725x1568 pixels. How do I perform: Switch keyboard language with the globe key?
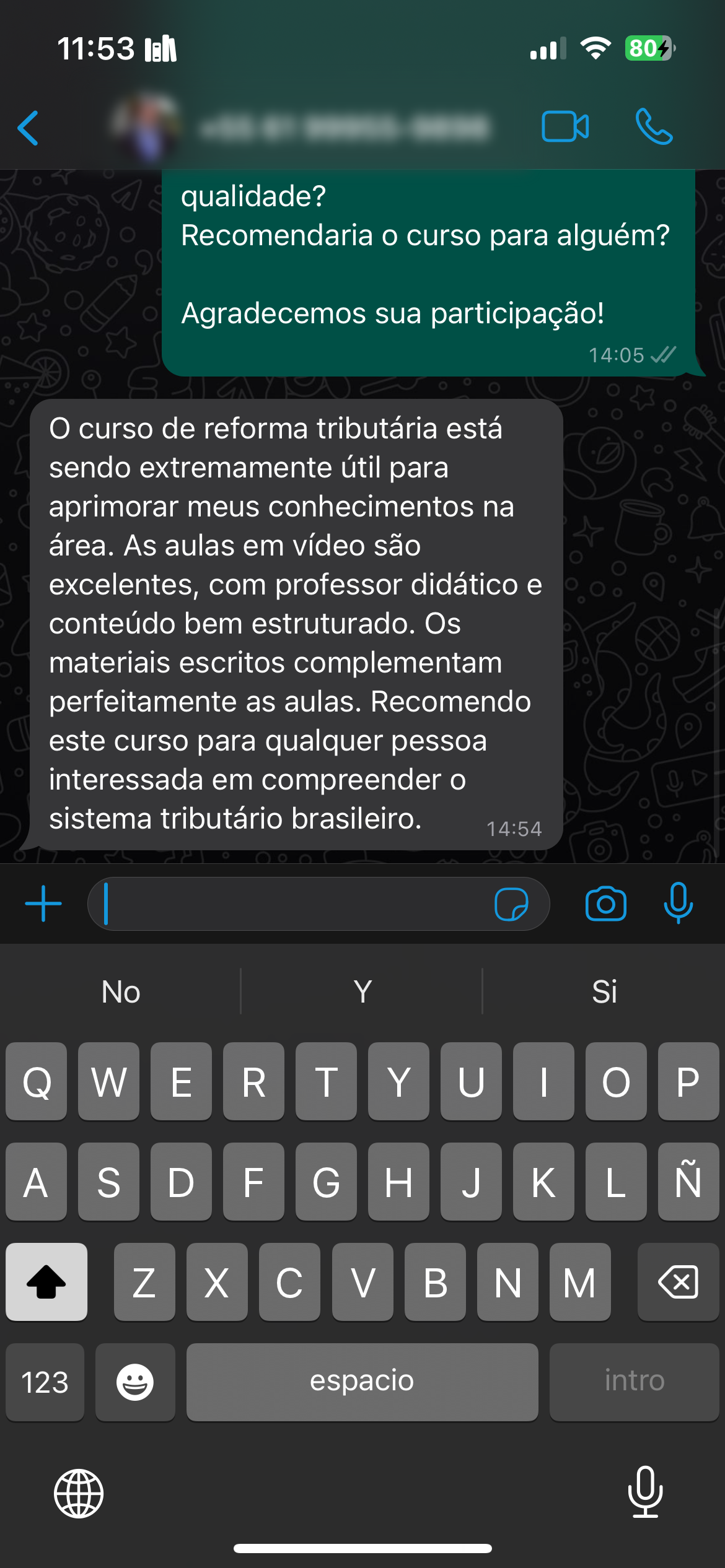(x=79, y=1493)
